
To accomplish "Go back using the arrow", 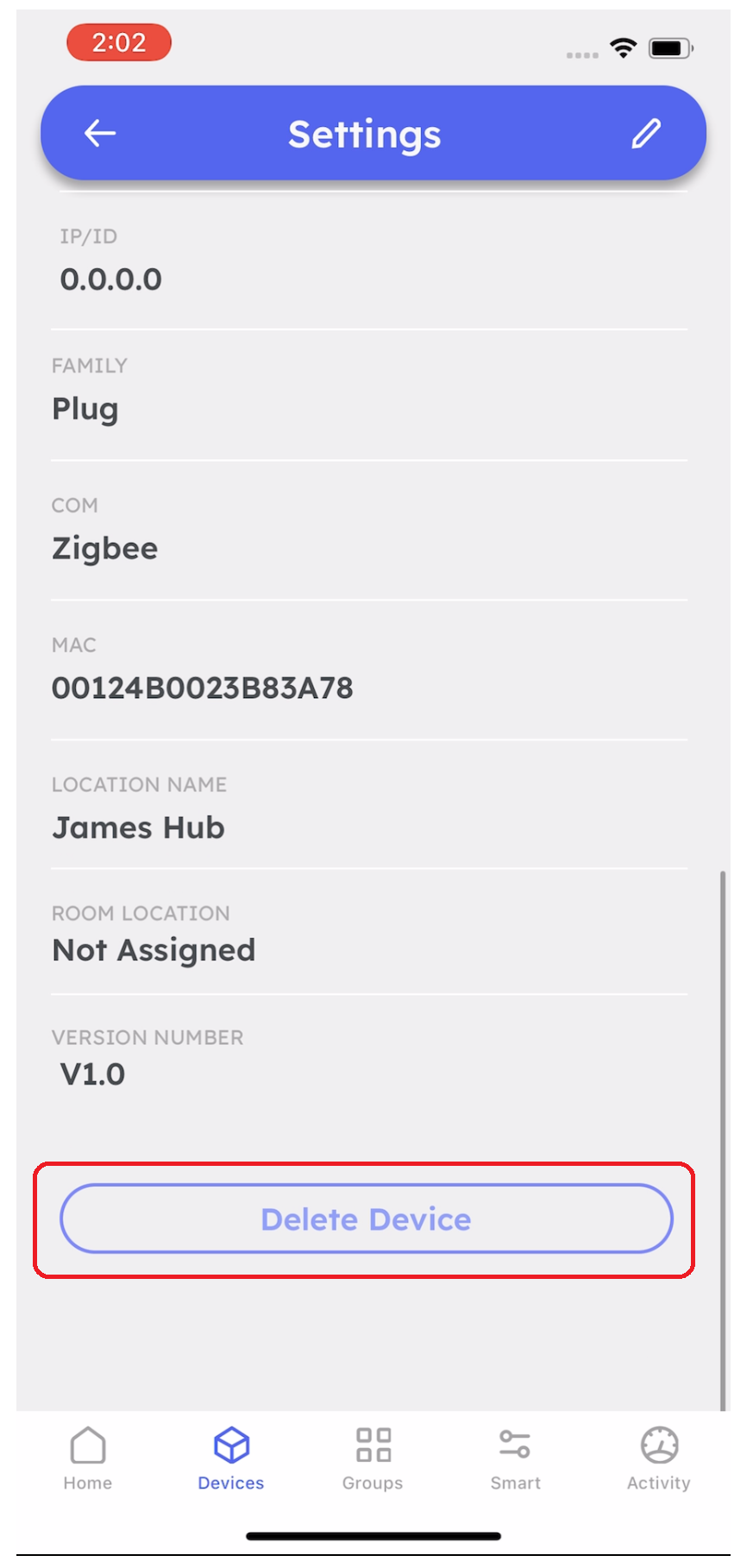I will tap(100, 134).
